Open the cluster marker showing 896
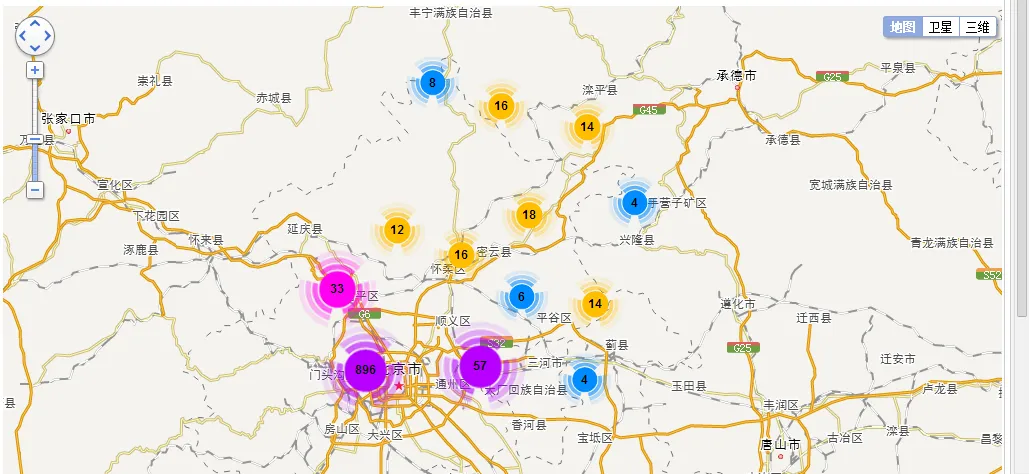 pyautogui.click(x=365, y=369)
